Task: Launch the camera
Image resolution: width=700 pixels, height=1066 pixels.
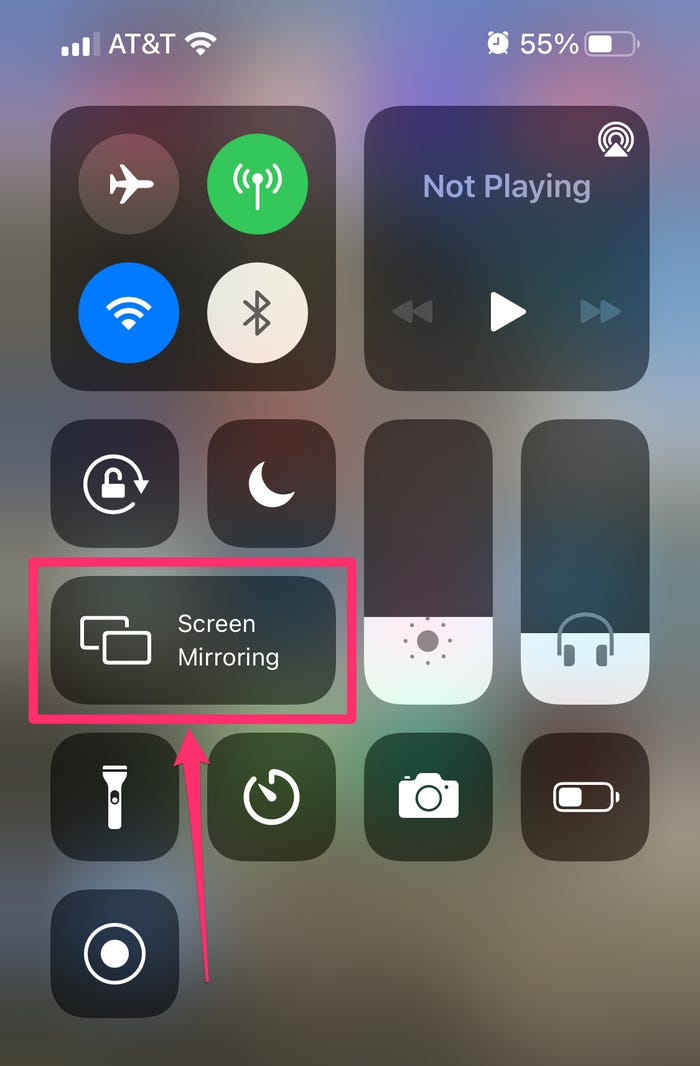Action: coord(428,797)
